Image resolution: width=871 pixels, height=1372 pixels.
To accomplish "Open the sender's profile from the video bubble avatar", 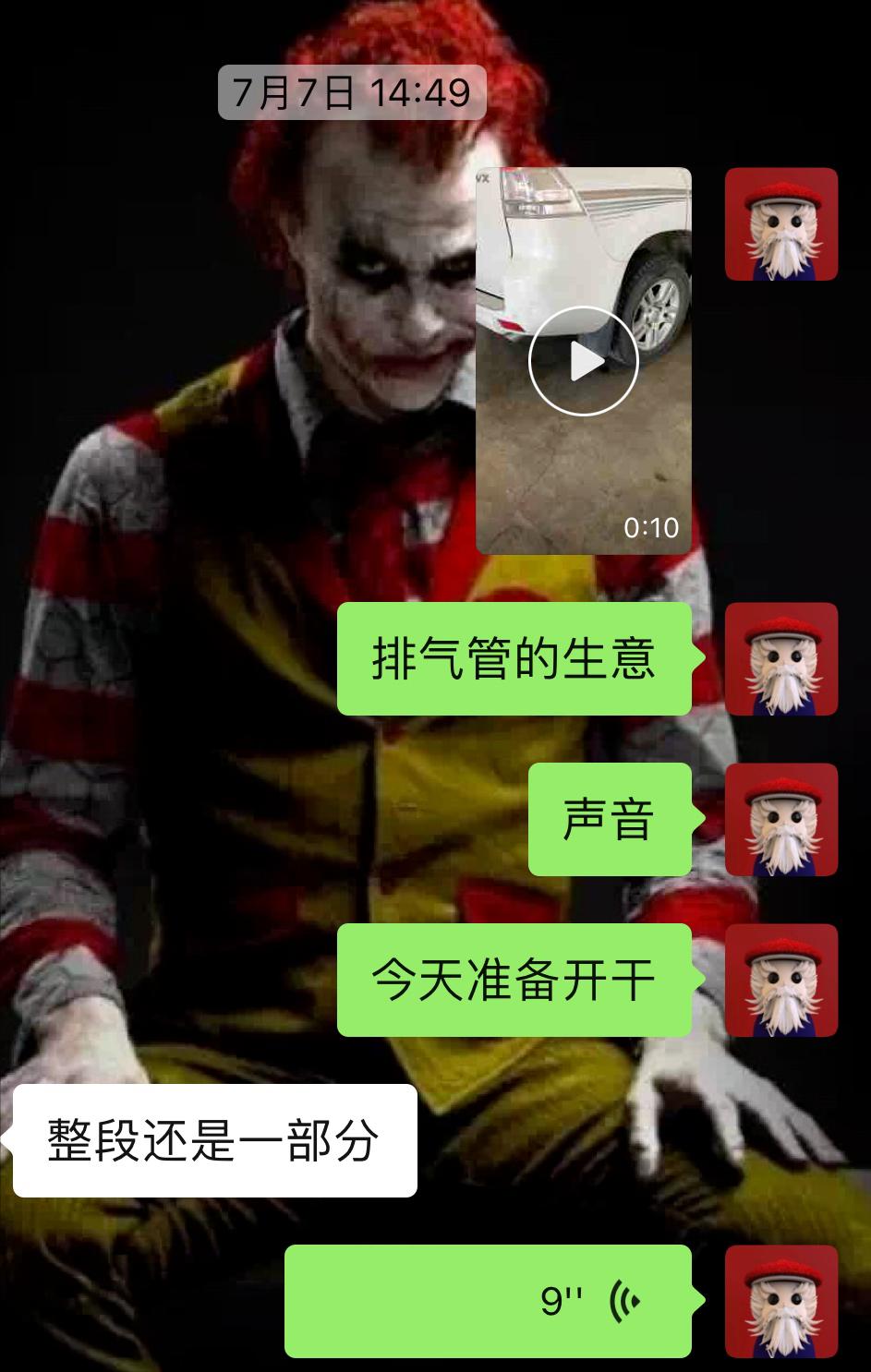I will tap(782, 226).
